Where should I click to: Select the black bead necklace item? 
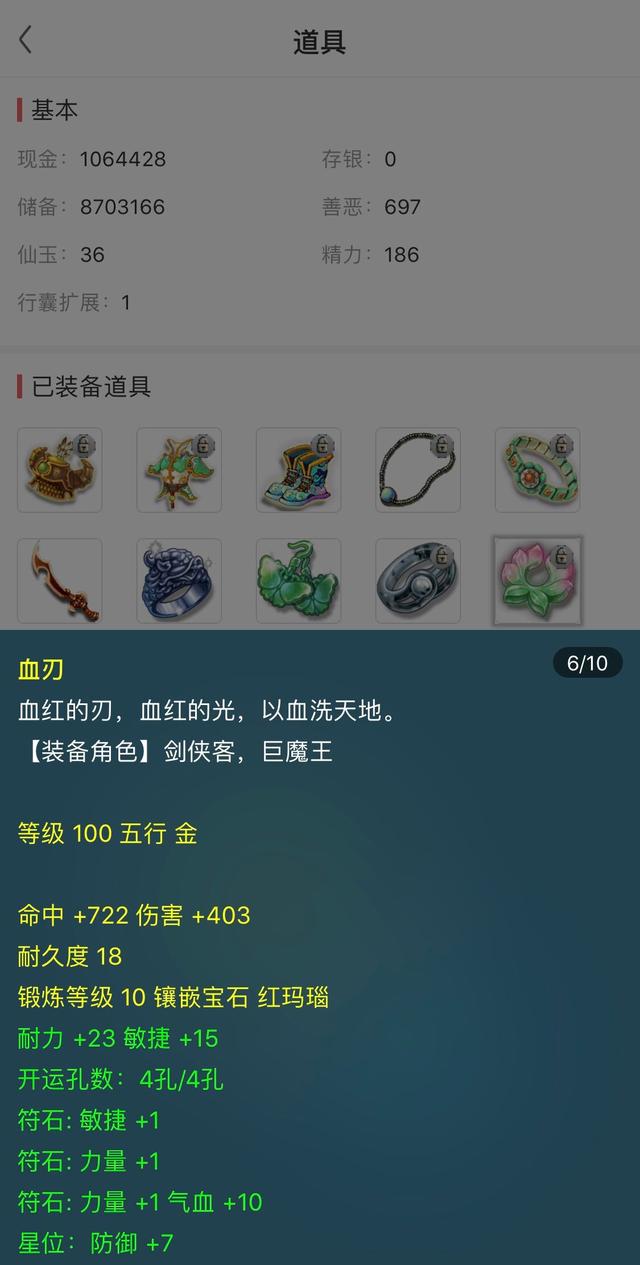pos(418,470)
